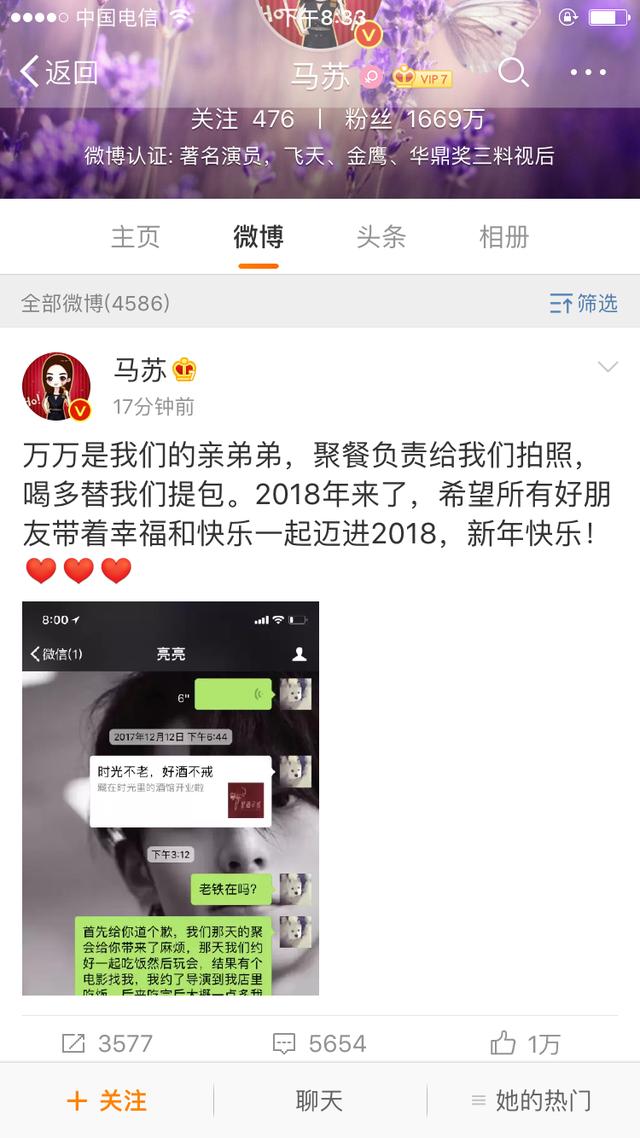View the 关注 476 following list
The width and height of the screenshot is (640, 1138).
[x=242, y=120]
